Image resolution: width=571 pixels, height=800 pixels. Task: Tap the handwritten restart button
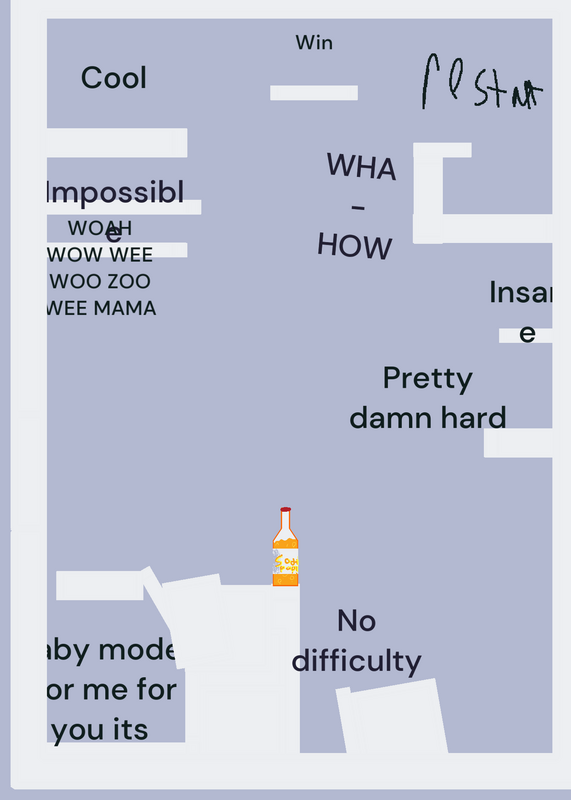(x=482, y=82)
